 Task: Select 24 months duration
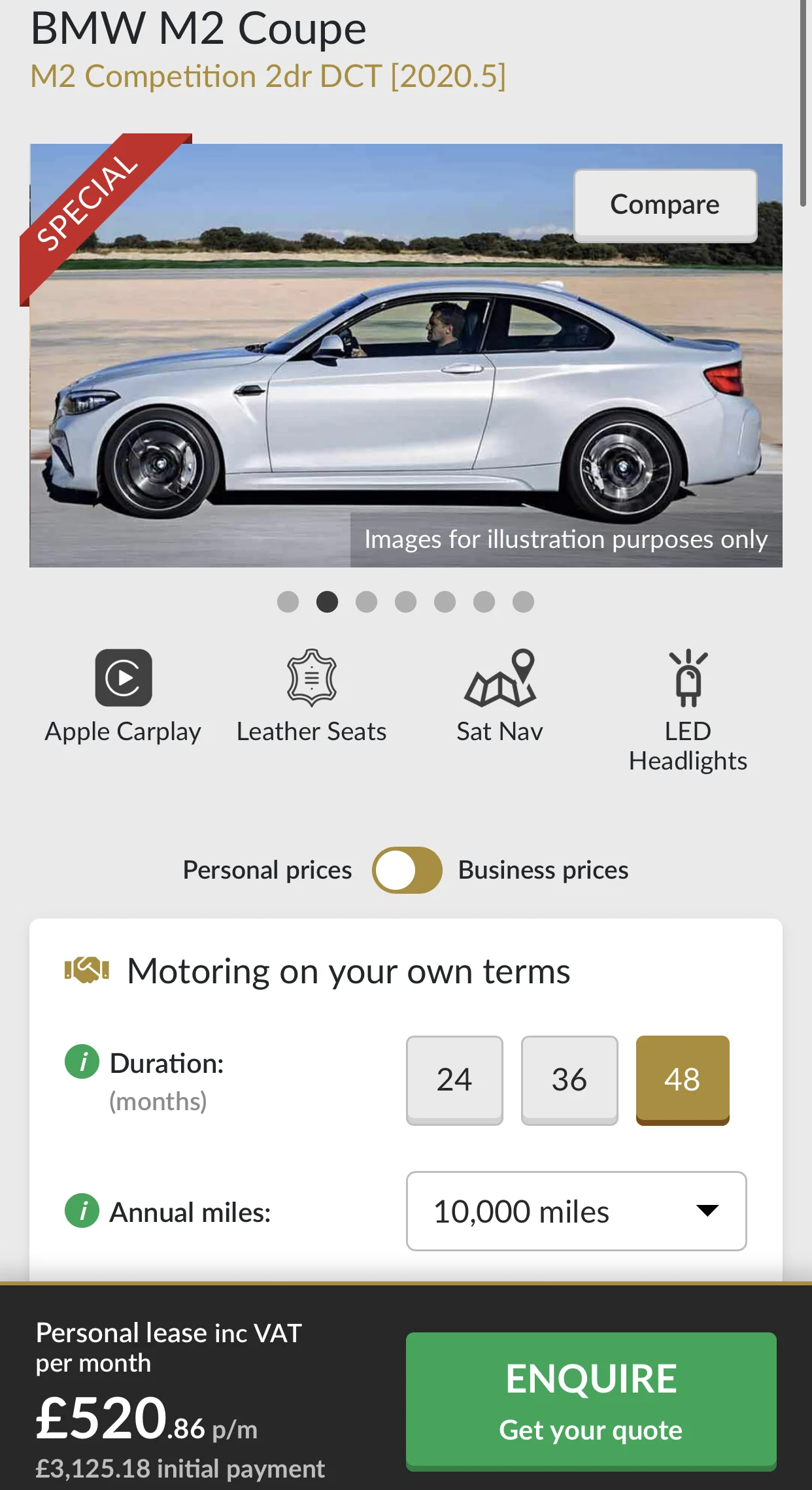coord(454,1080)
